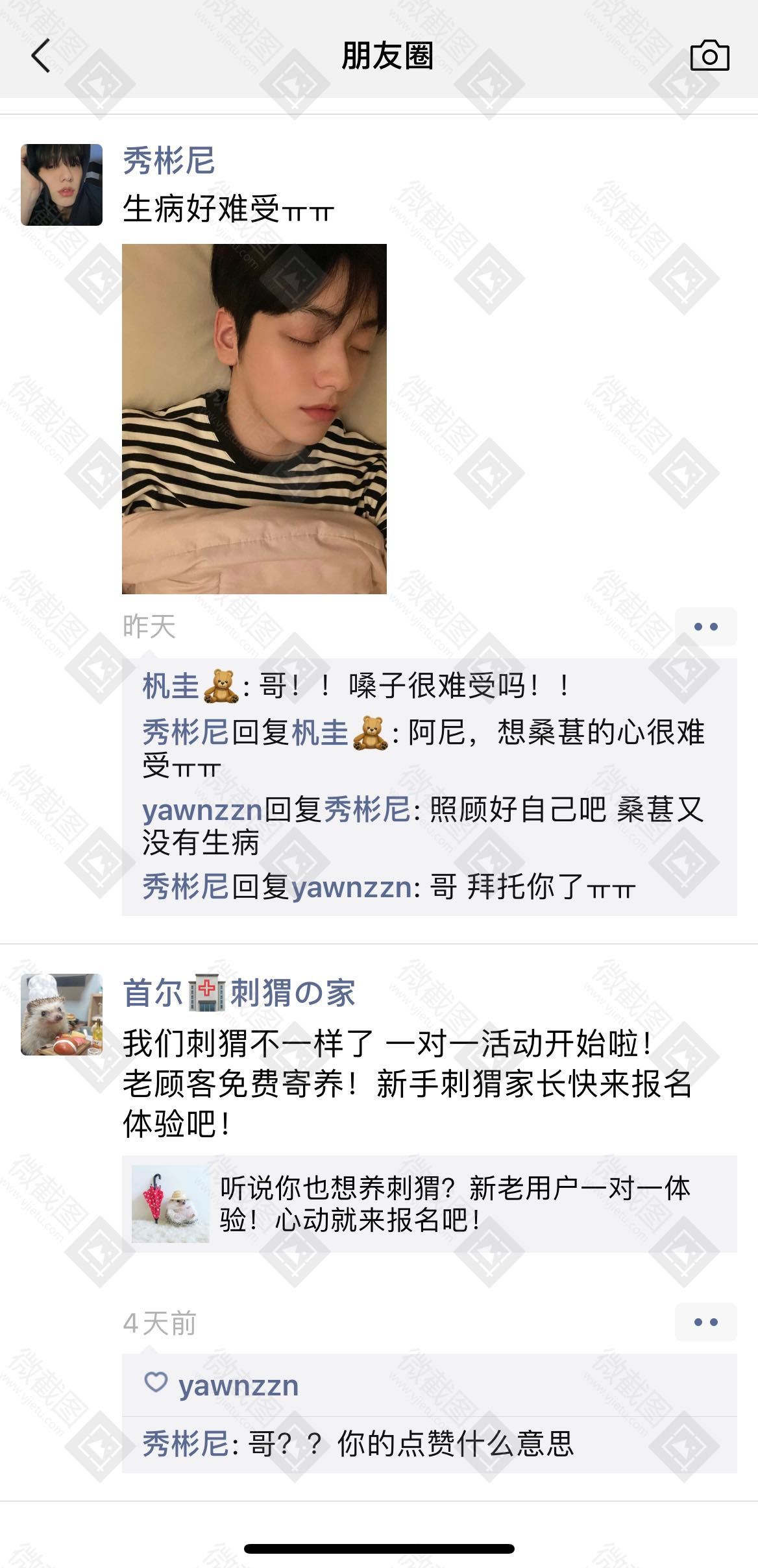Tap the 秀彬尼 name above 生病好难受
Screen dimensions: 758x1568
coord(169,160)
